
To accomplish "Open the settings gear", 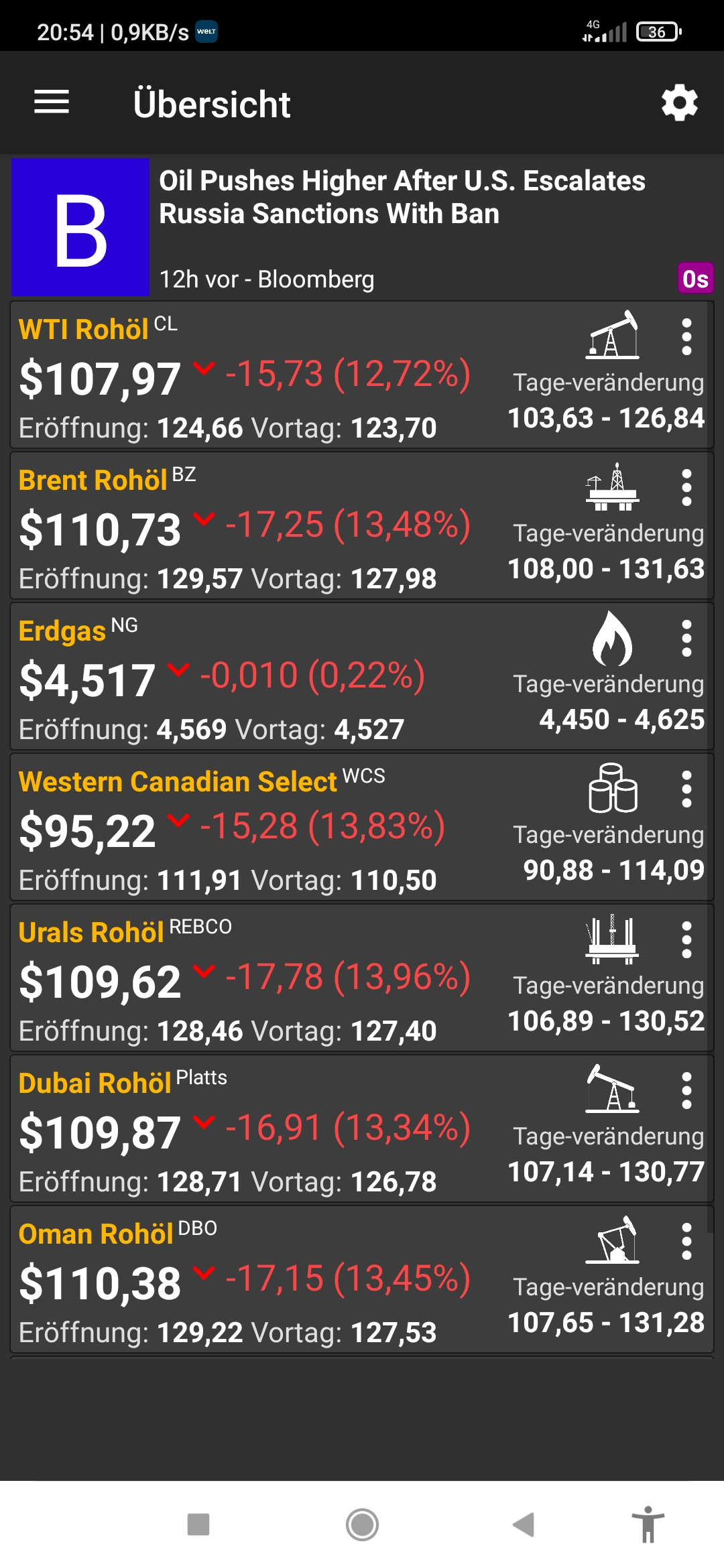I will click(680, 103).
